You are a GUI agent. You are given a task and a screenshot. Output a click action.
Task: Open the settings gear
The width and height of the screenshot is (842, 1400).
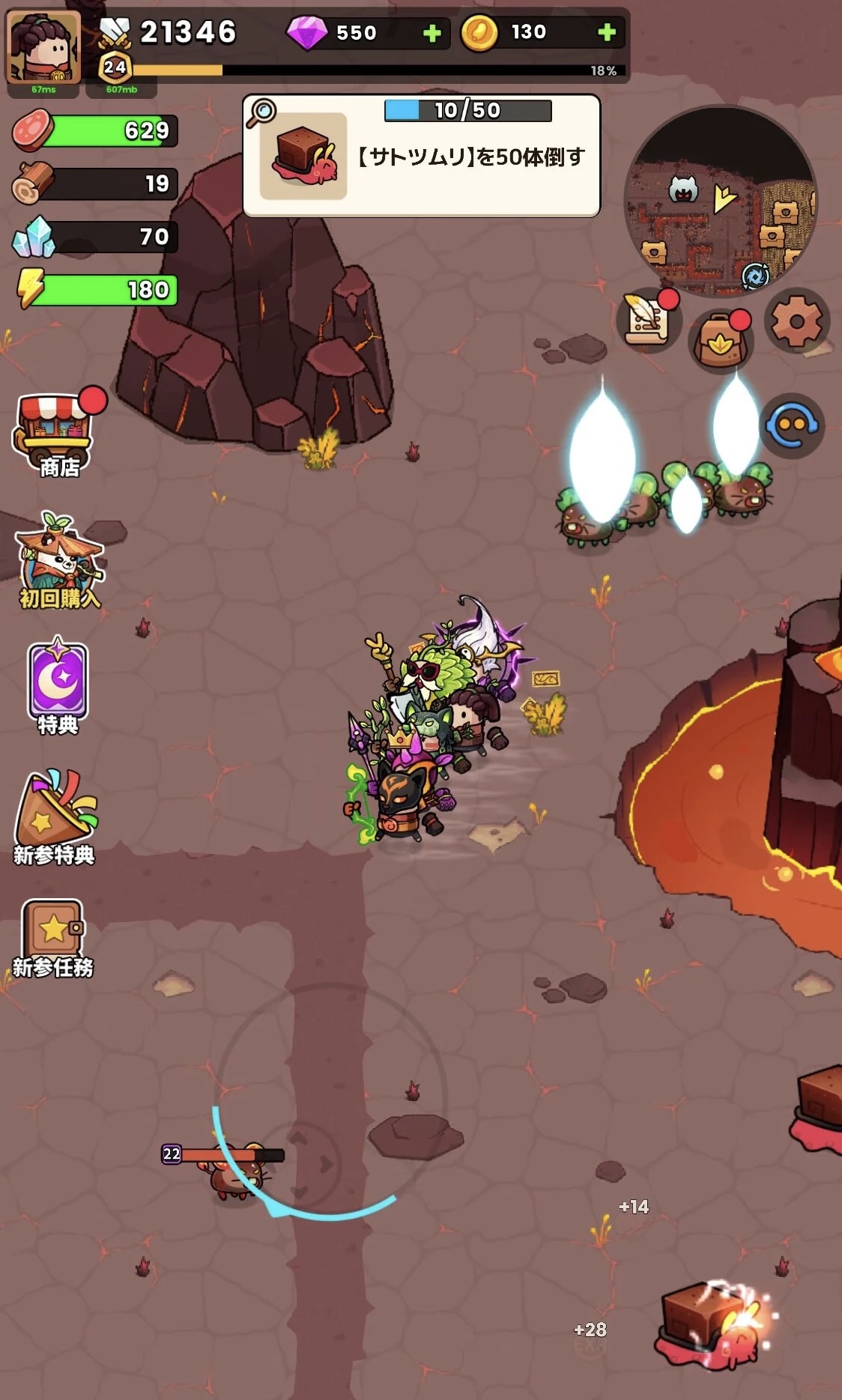796,322
